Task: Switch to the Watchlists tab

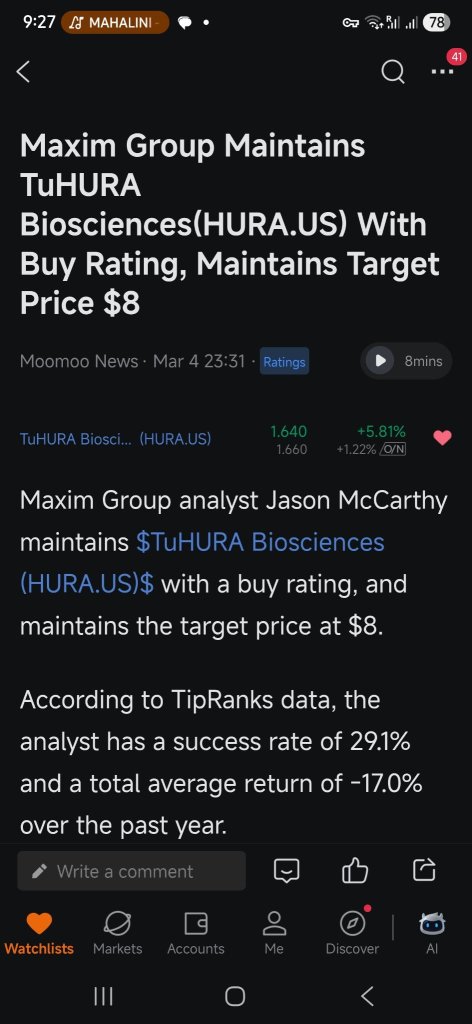Action: pyautogui.click(x=39, y=934)
